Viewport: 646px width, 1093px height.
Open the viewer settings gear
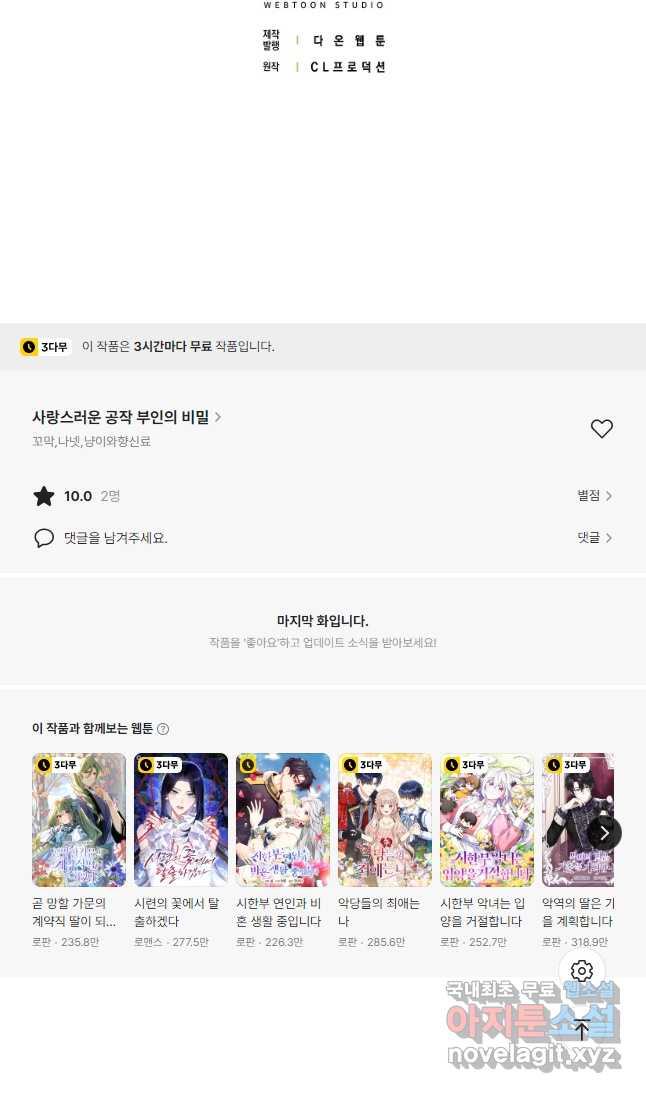(582, 971)
